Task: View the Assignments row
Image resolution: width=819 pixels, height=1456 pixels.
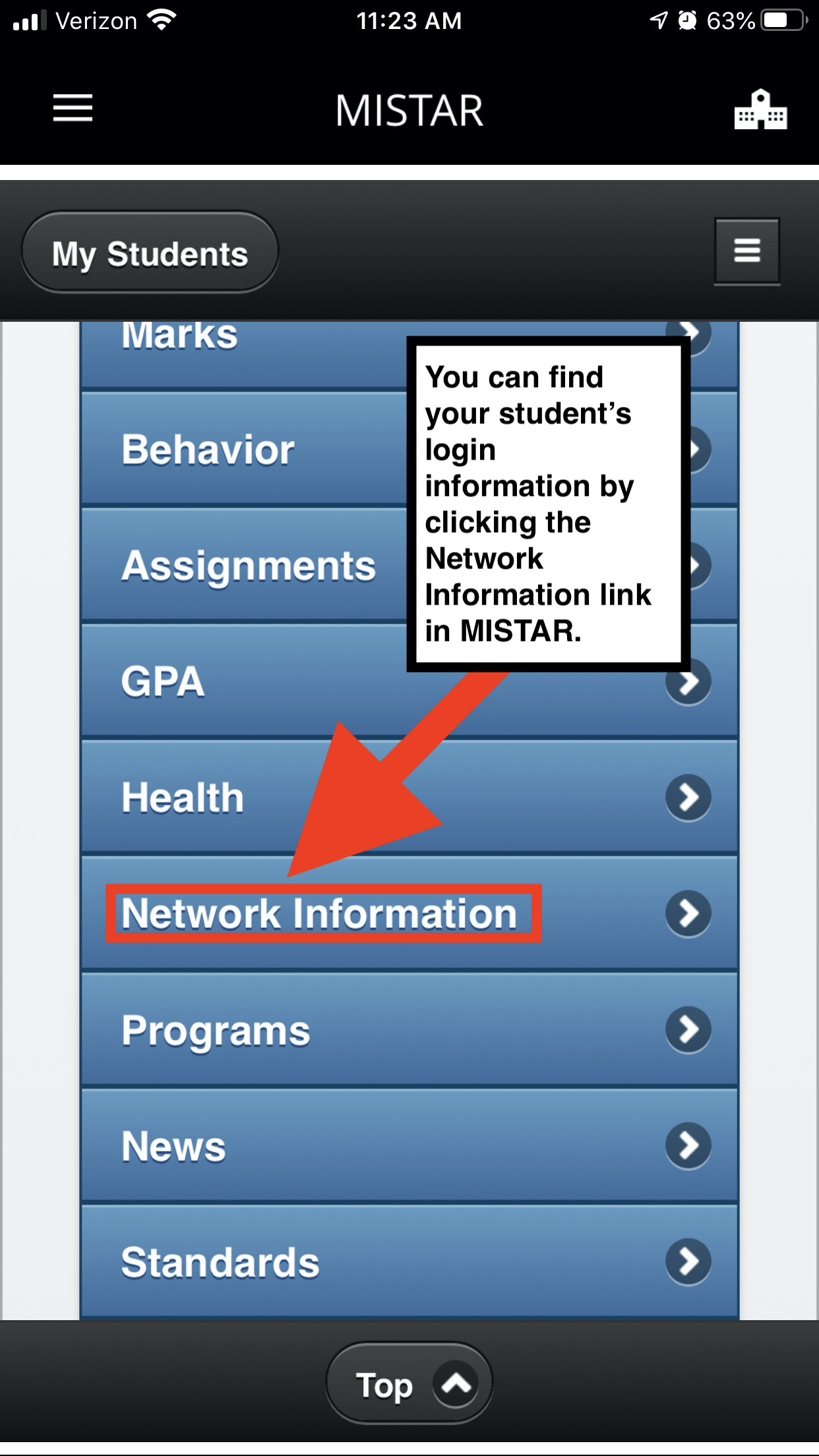Action: tap(249, 566)
